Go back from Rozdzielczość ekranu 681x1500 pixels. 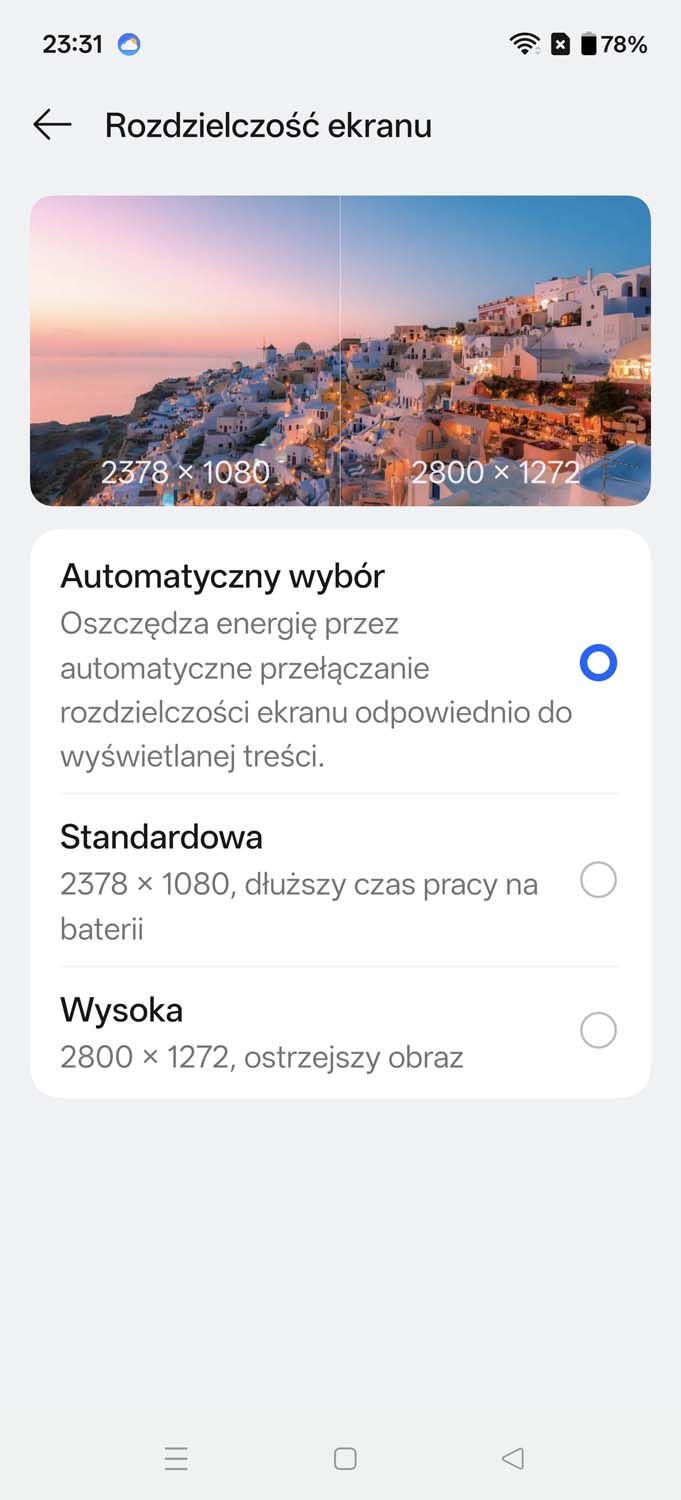pyautogui.click(x=52, y=125)
